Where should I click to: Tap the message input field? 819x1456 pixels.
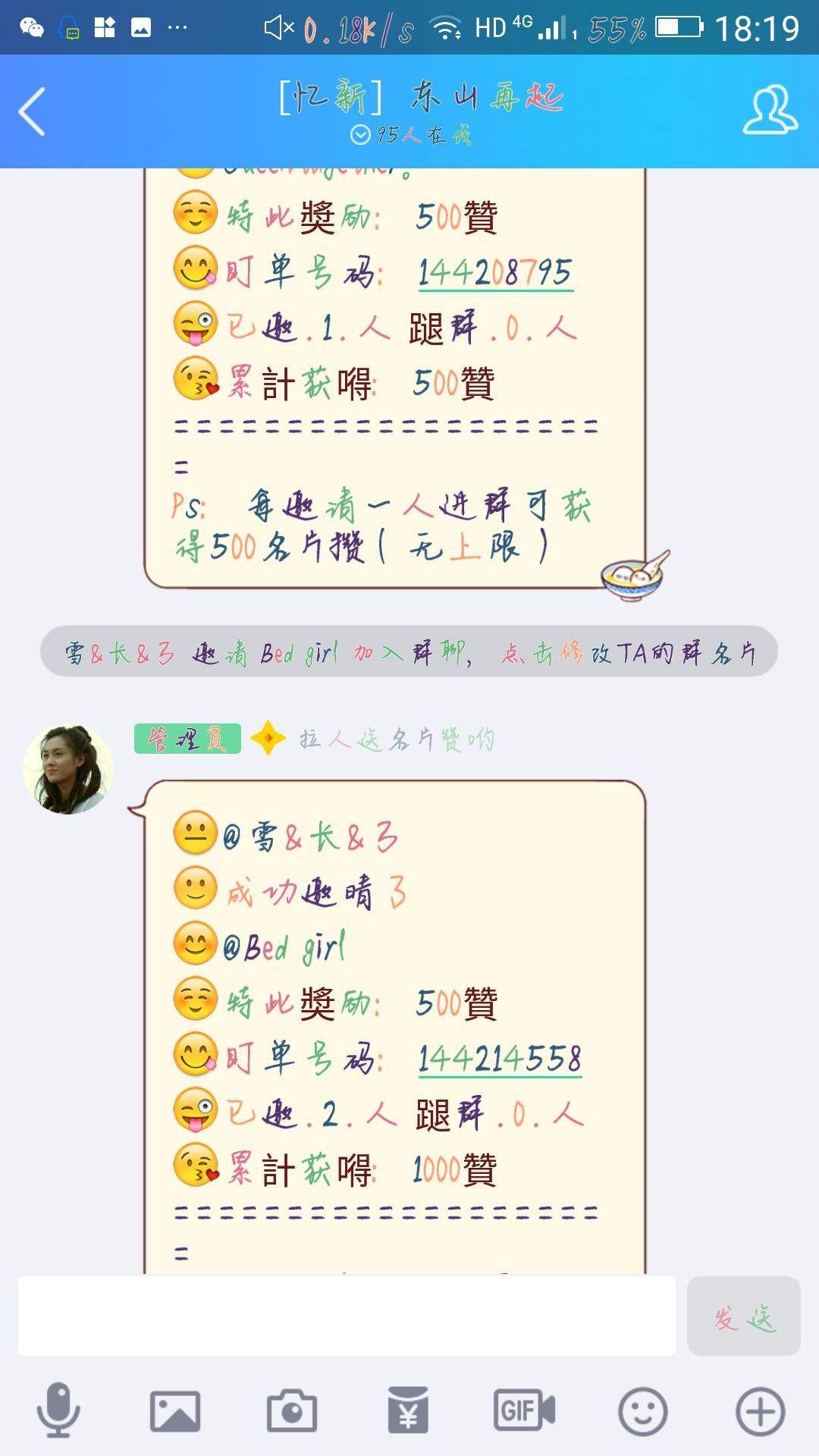tap(347, 1316)
